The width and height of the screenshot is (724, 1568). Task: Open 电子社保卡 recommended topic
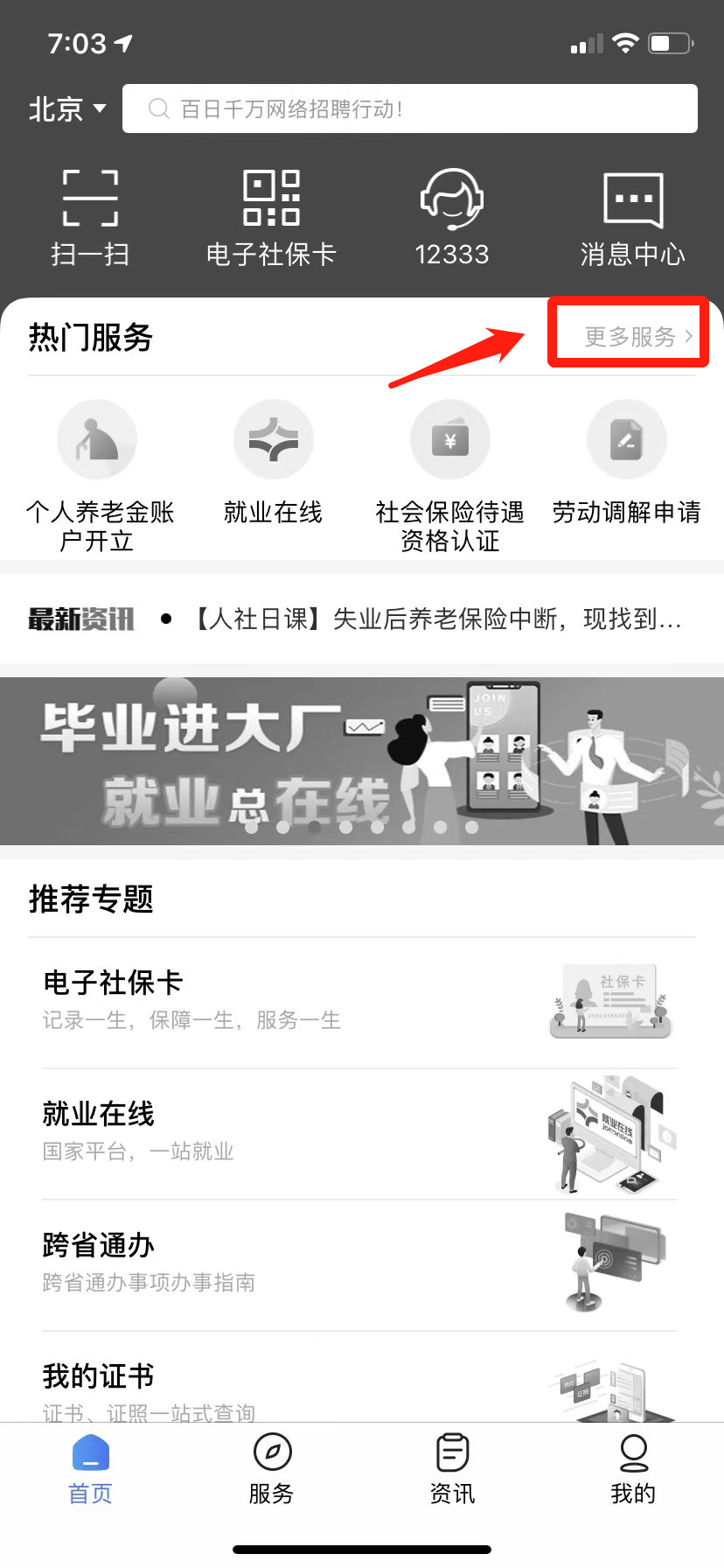(x=359, y=1002)
